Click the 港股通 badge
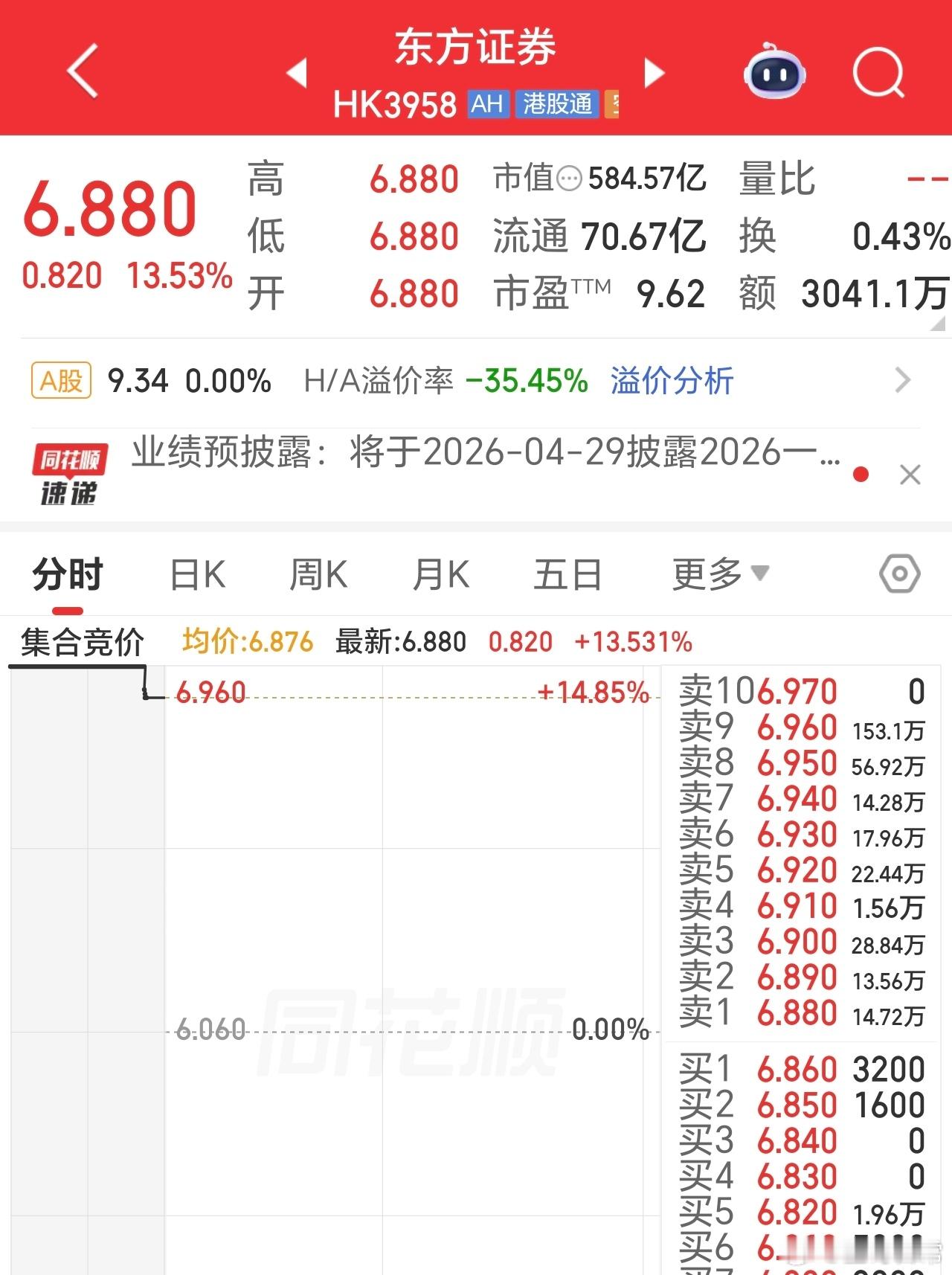This screenshot has height=1275, width=952. pyautogui.click(x=557, y=105)
